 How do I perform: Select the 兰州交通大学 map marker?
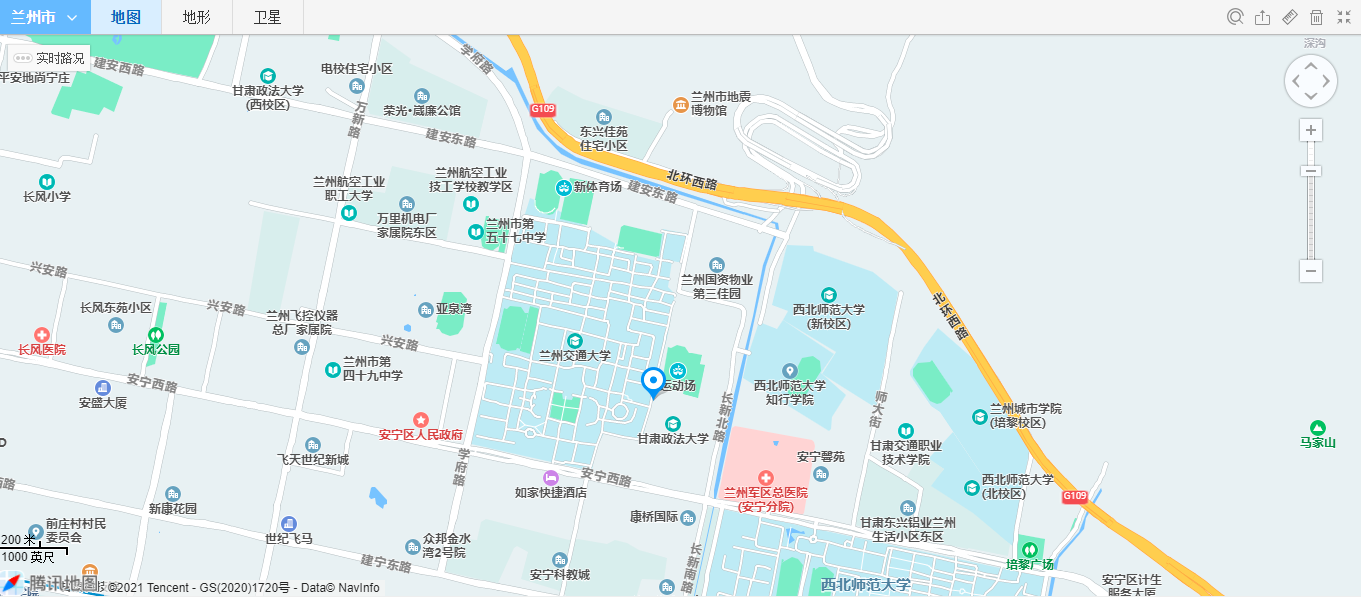574,340
